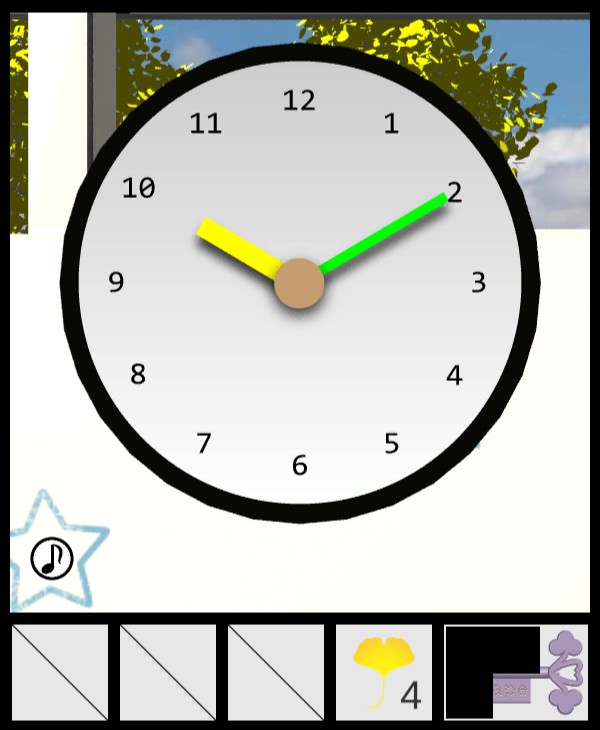
Task: Select the yellow ginkgo leaf inventory item
Action: click(384, 672)
